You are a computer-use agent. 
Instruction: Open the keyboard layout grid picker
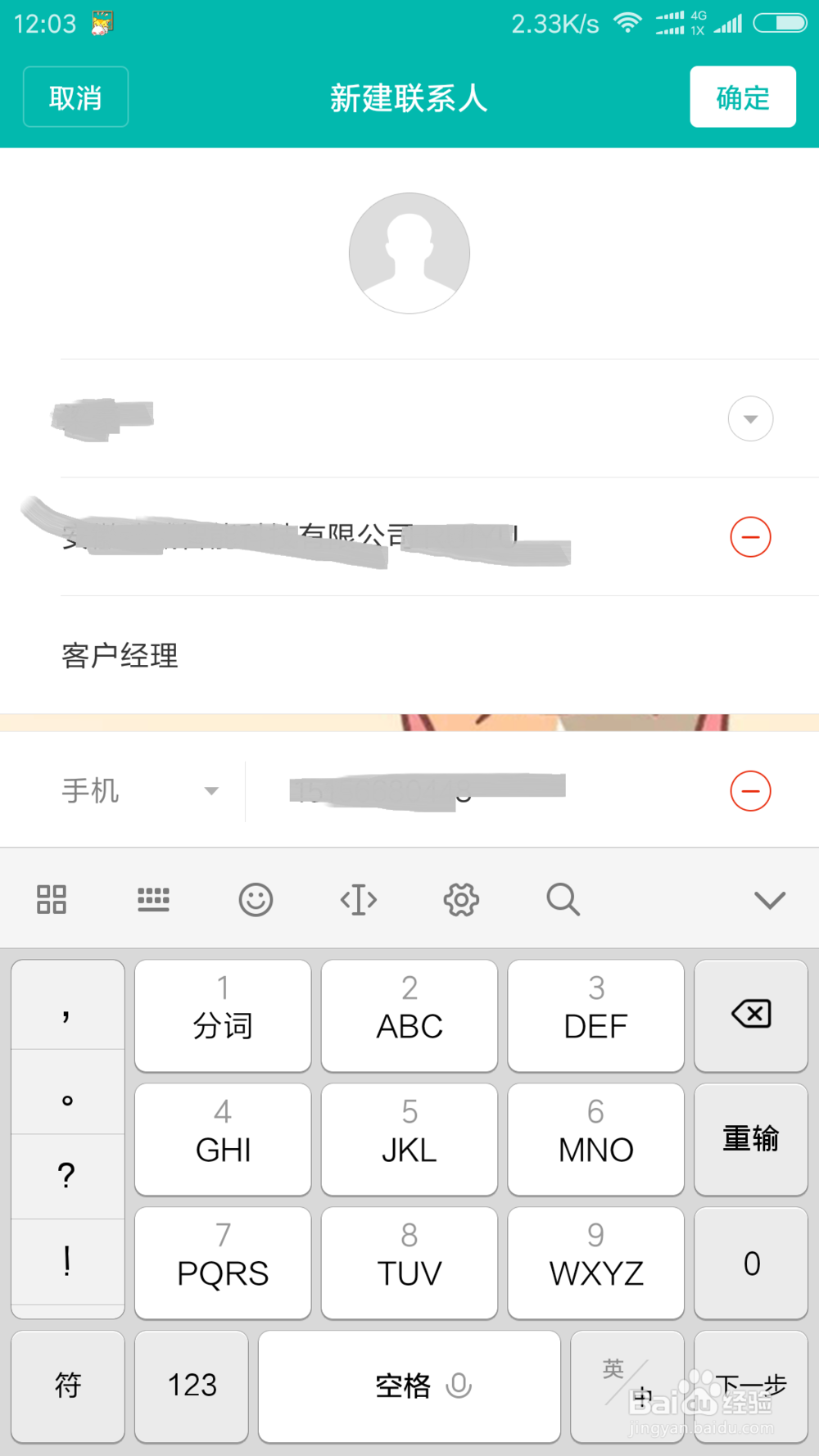coord(51,898)
